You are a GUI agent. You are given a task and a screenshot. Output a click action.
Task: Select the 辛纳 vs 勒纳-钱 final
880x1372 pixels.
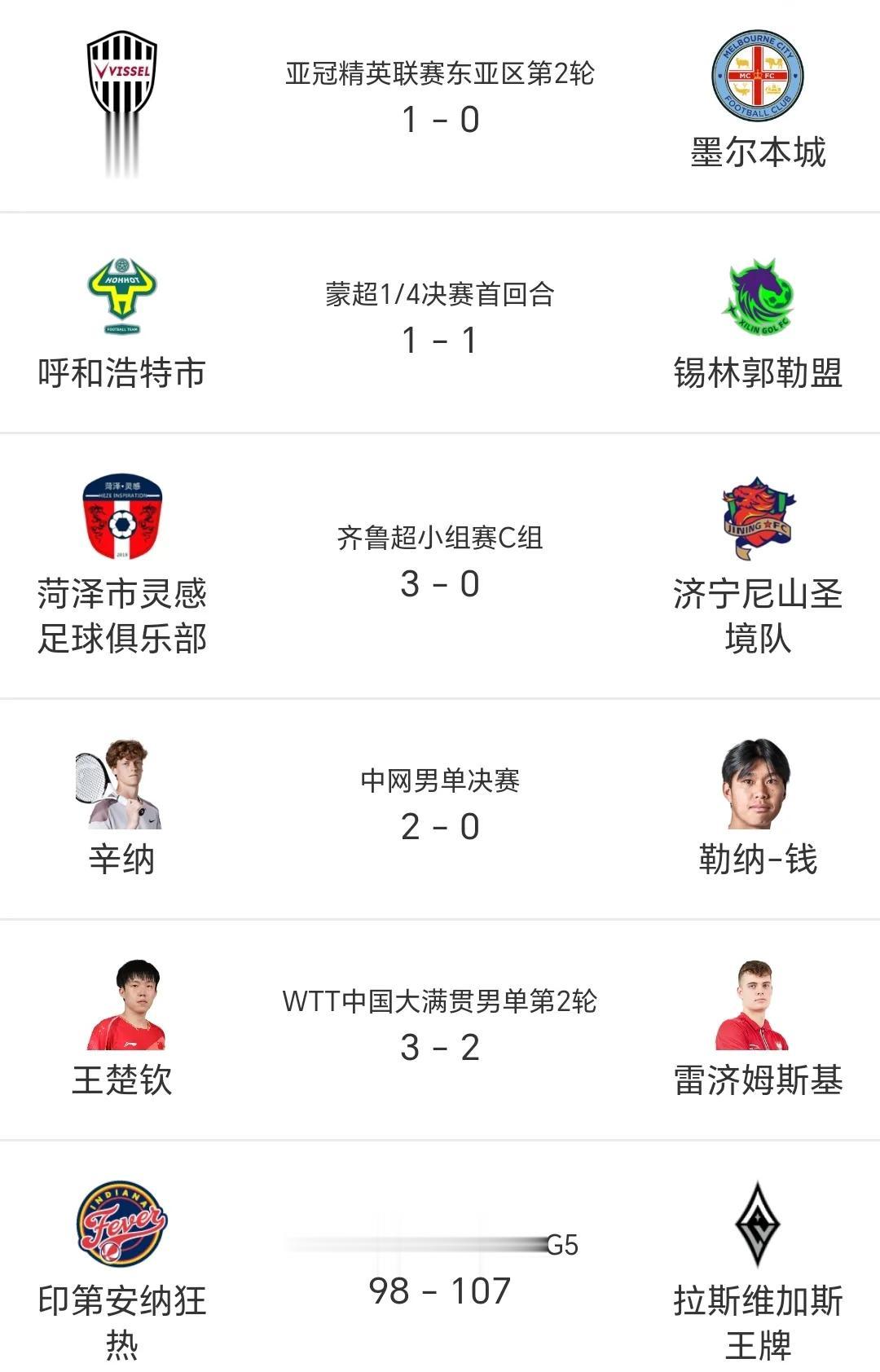pos(440,808)
